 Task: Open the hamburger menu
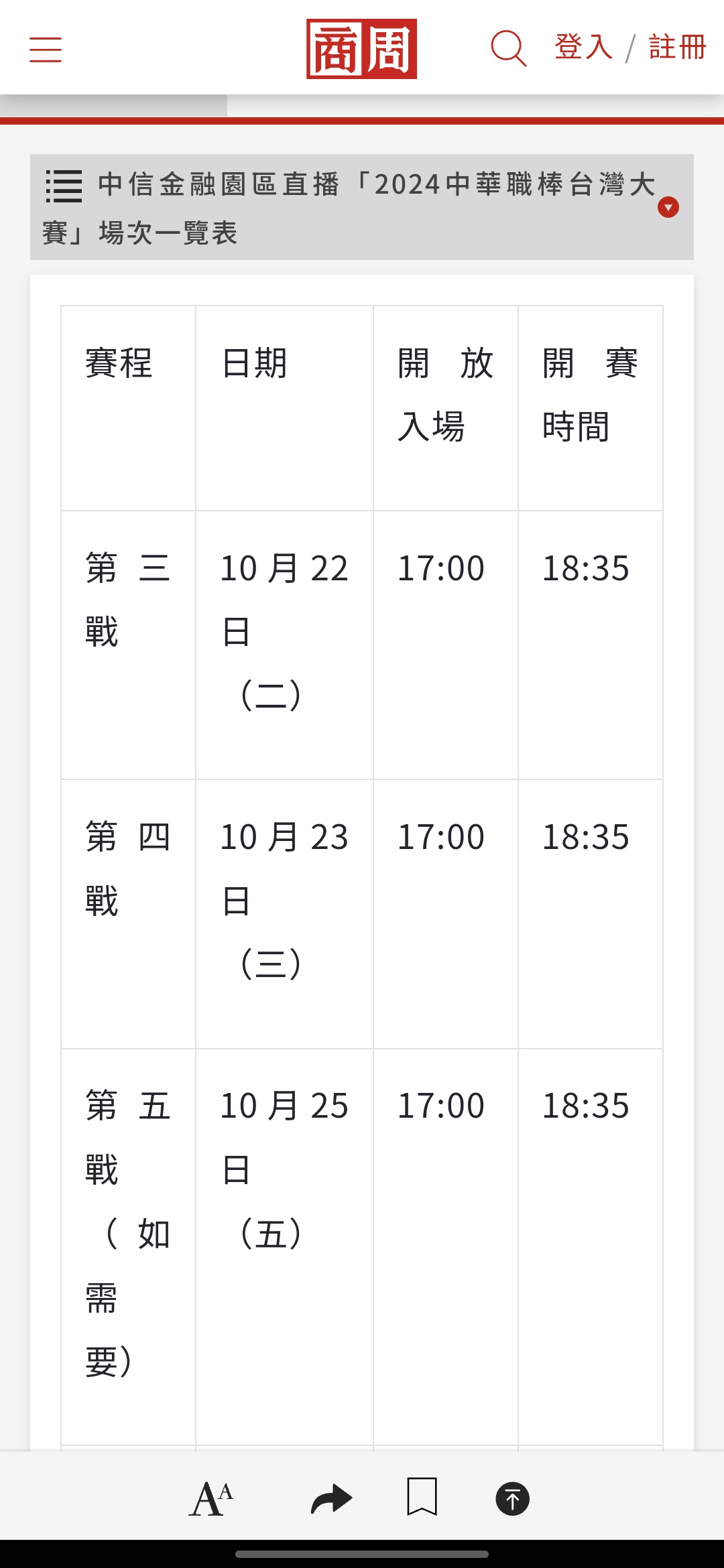pyautogui.click(x=46, y=50)
